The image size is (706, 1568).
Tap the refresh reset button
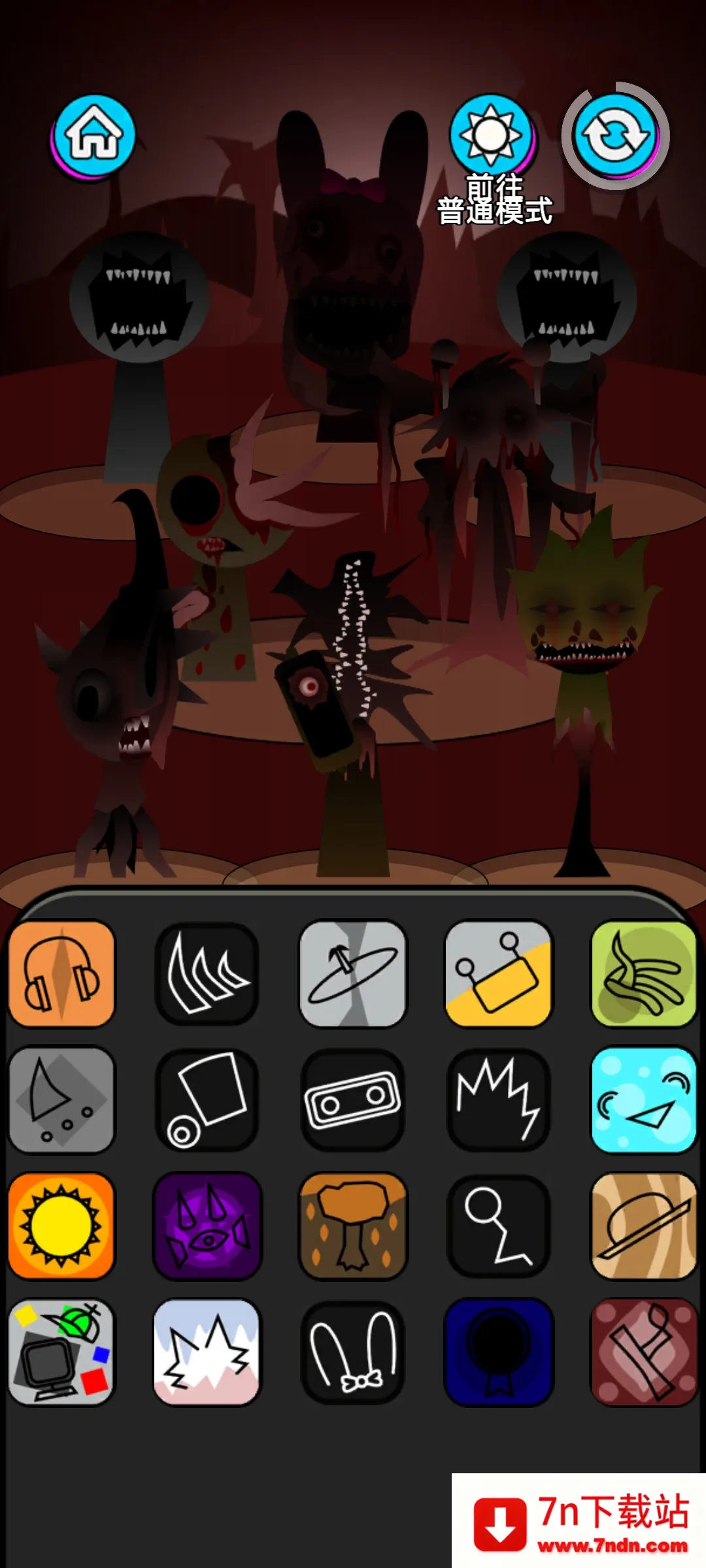click(x=615, y=136)
